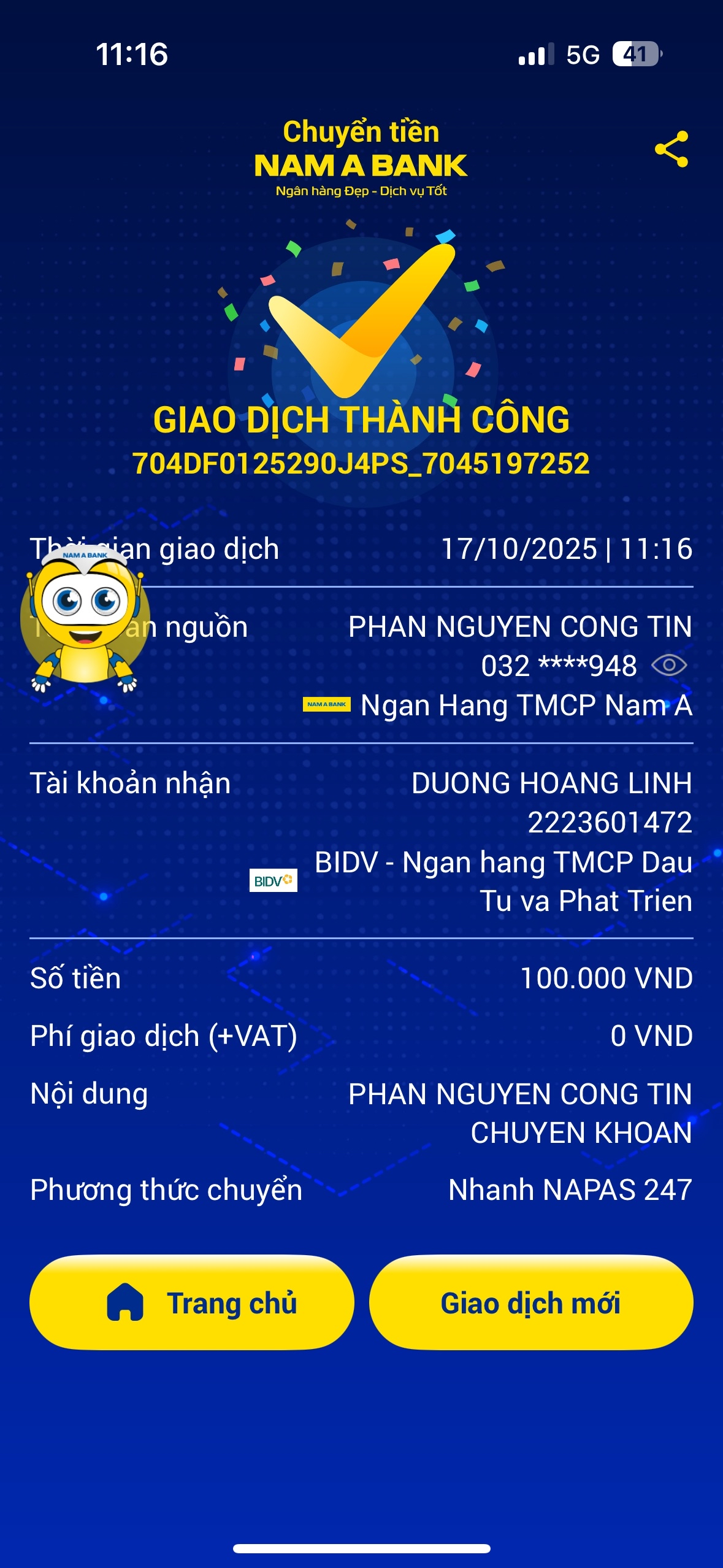Start a new transaction with Giao dịch mới
The image size is (723, 1568).
click(531, 1302)
